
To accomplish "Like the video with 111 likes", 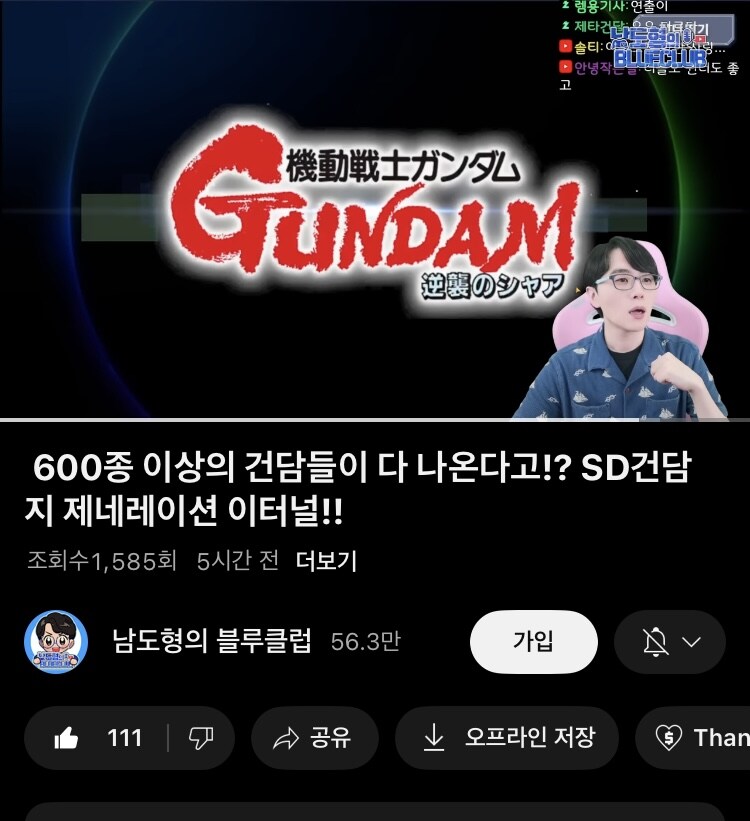I will tap(98, 738).
